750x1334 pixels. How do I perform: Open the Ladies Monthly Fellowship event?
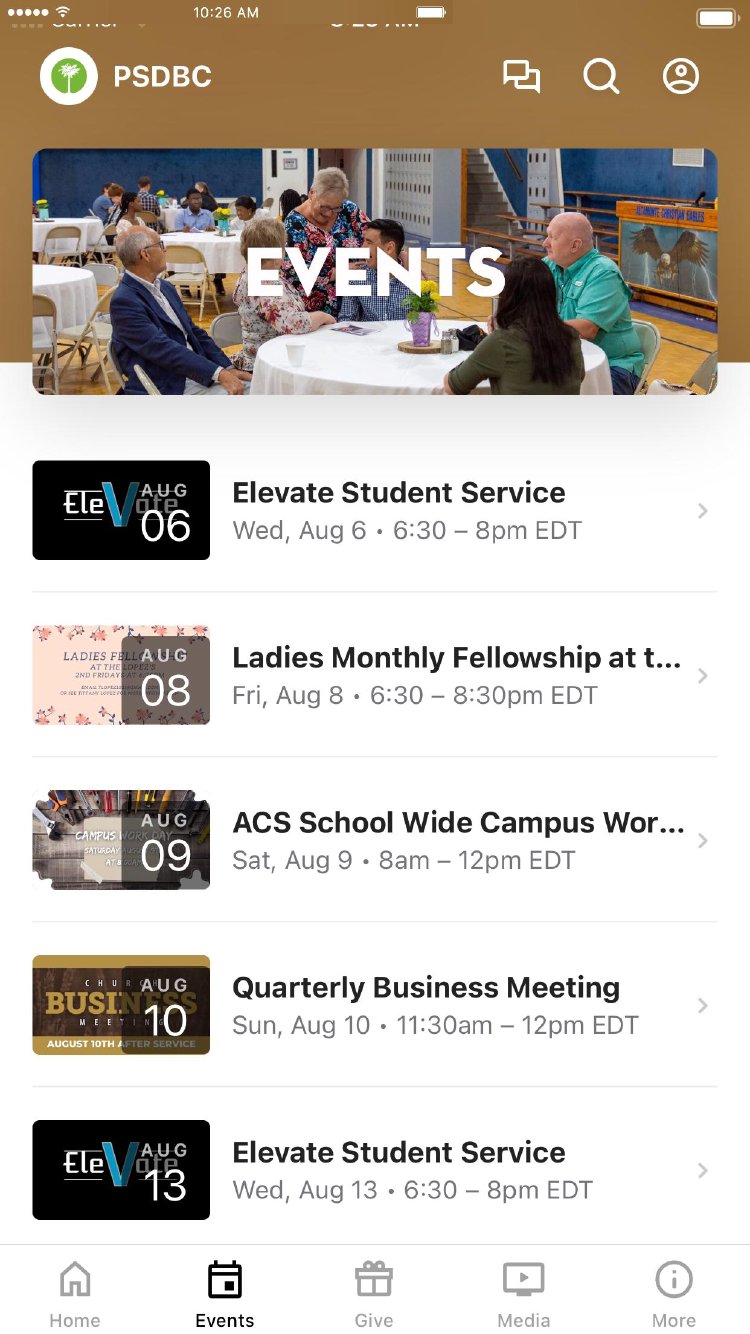pyautogui.click(x=400, y=675)
